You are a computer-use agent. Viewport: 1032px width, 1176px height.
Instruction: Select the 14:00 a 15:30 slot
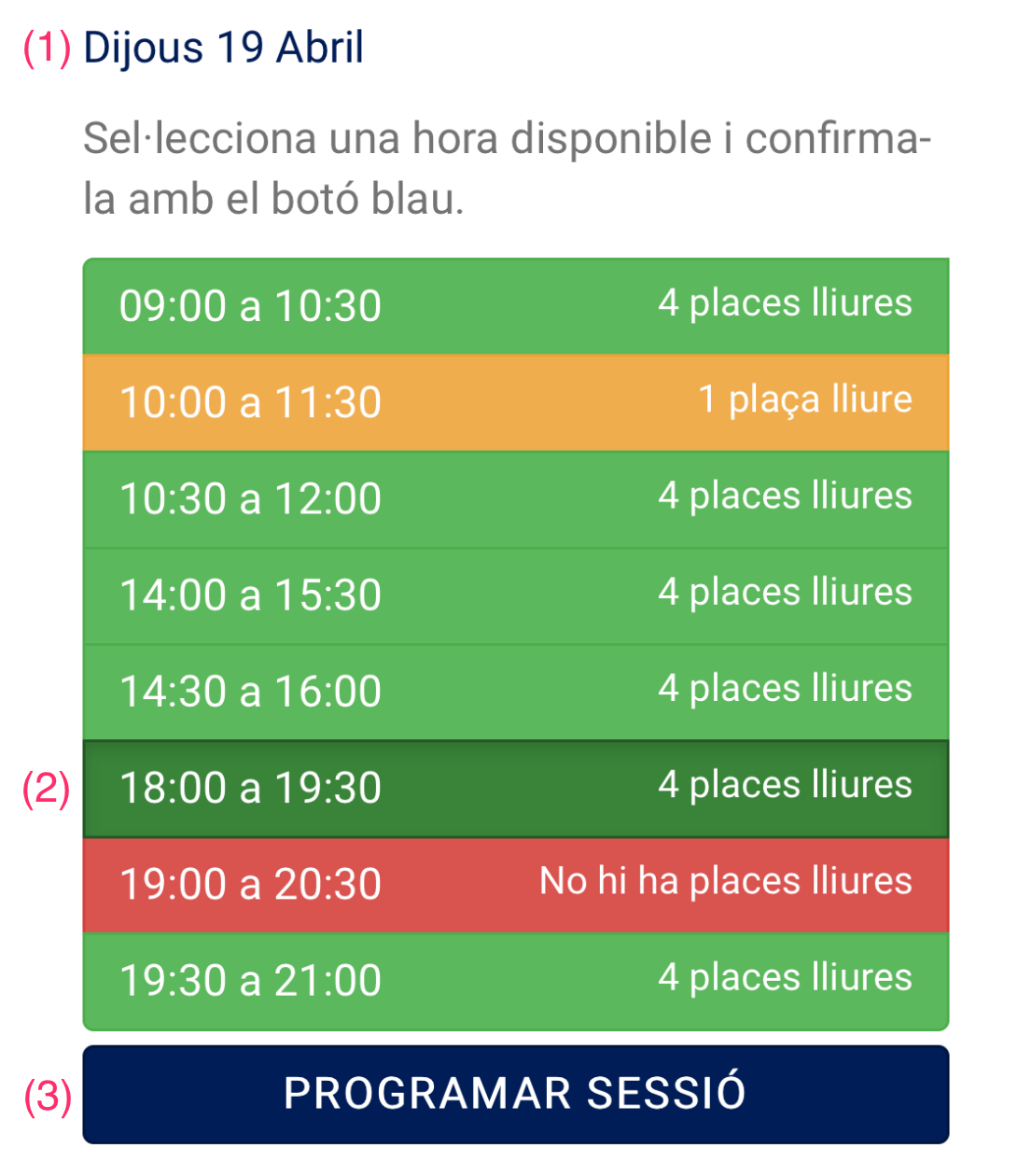[x=515, y=595]
